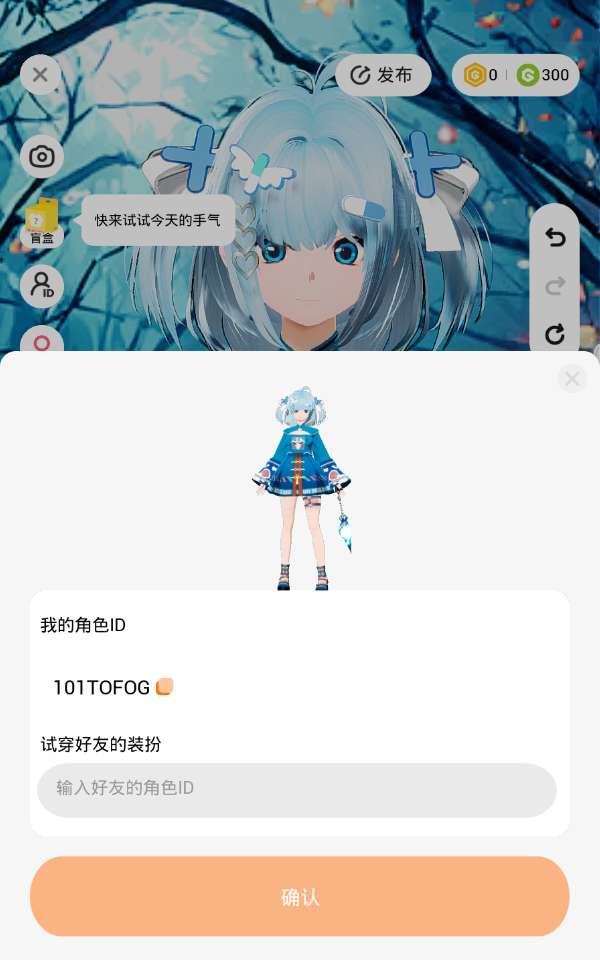Undo the last outfit change
This screenshot has height=960, width=600.
click(555, 238)
